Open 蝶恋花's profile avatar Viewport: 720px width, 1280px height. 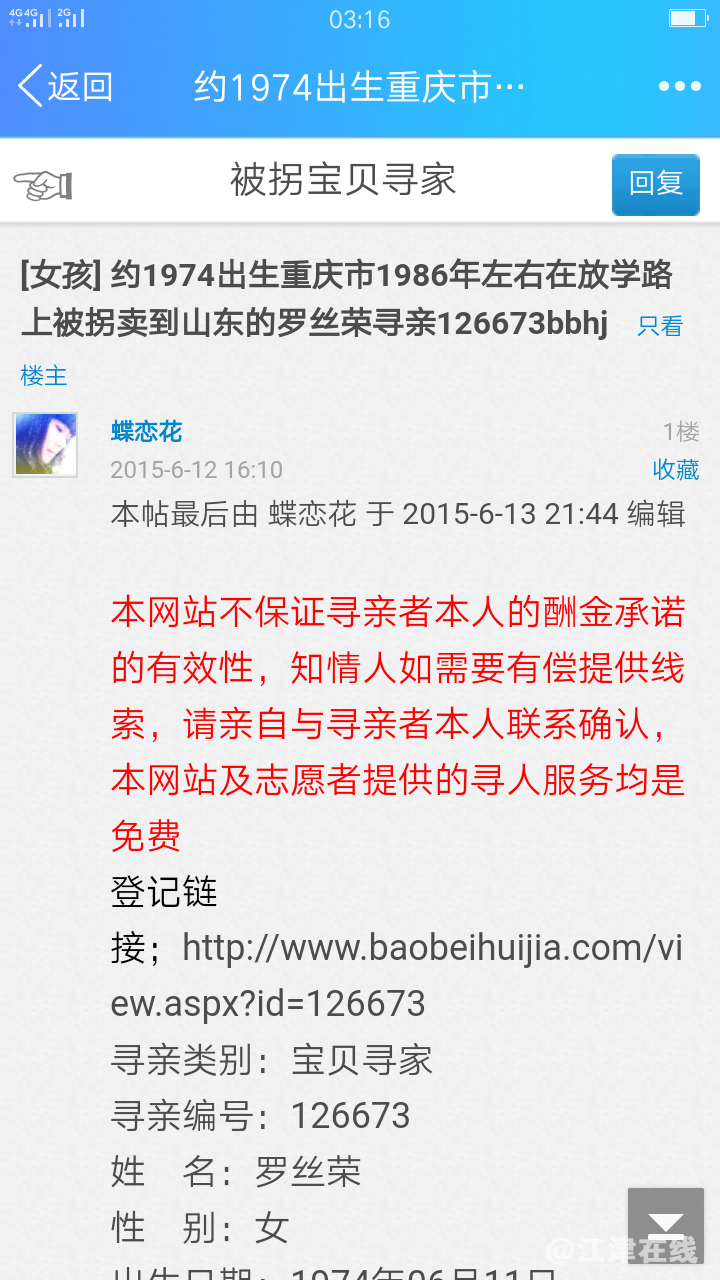click(45, 444)
